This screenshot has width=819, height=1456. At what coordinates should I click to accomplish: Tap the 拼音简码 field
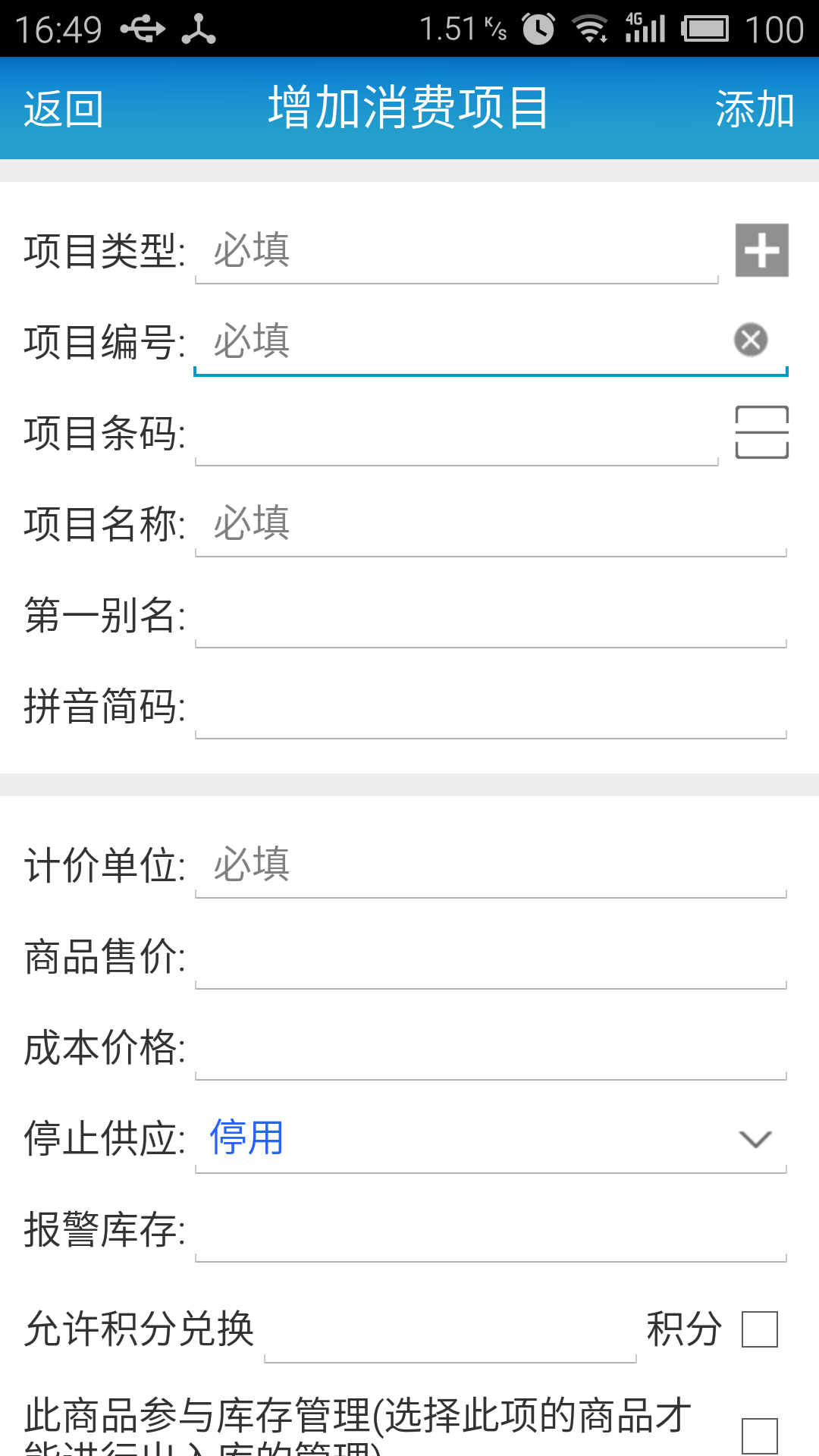point(491,705)
